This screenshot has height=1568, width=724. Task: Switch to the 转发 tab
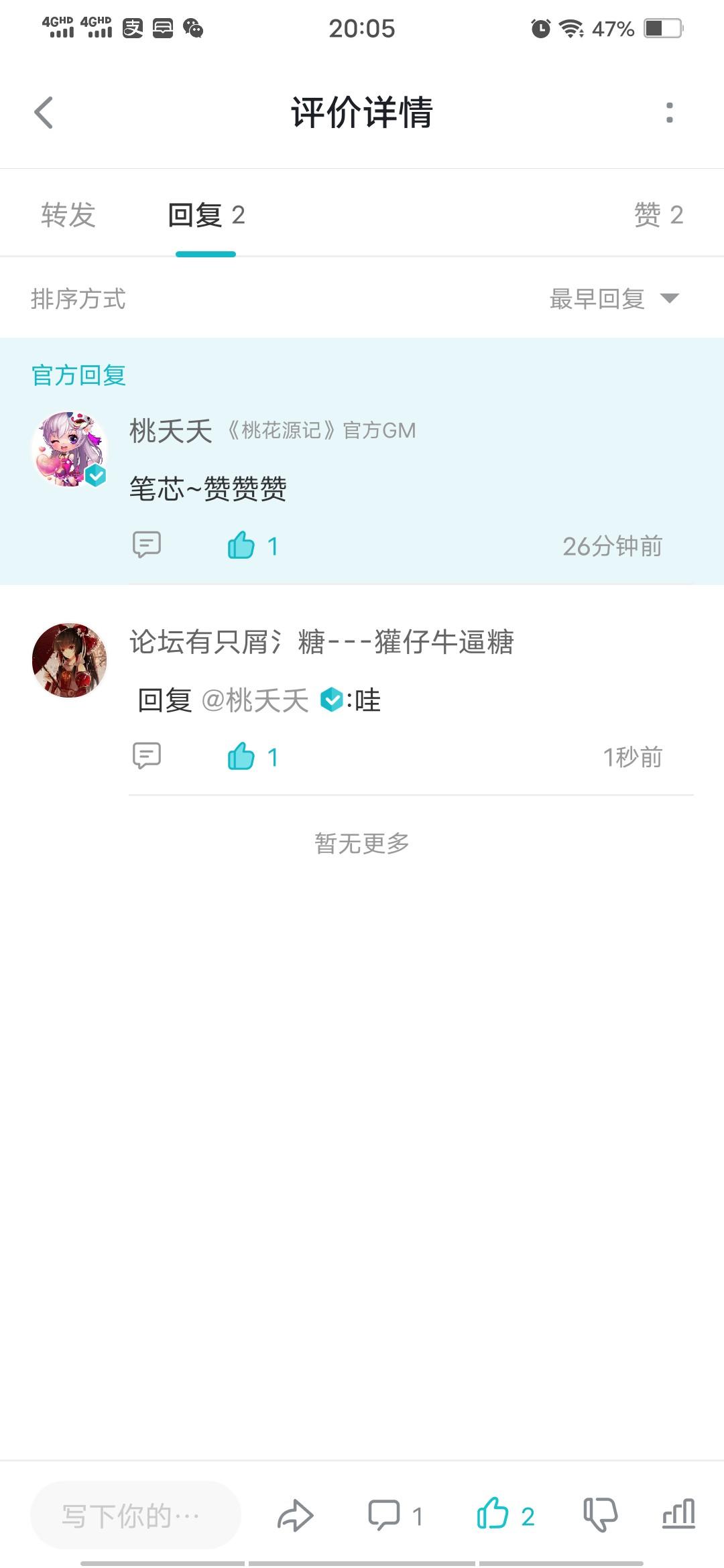[x=68, y=215]
